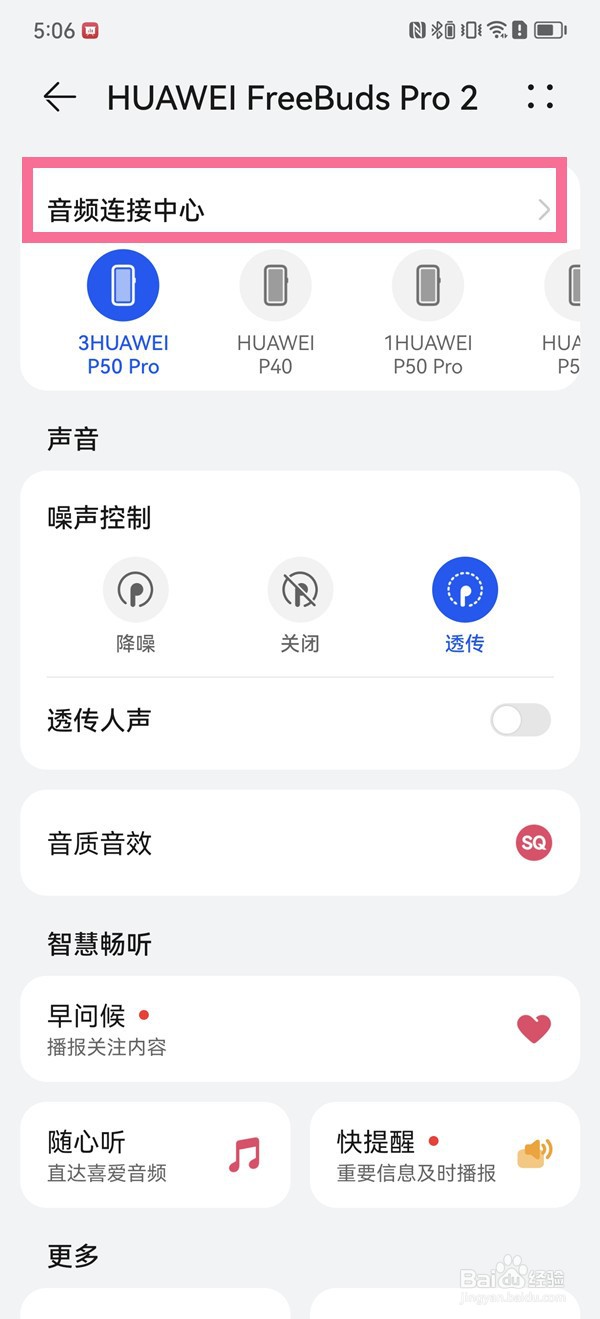Select the 3HUAWEI P50 Pro device
Image resolution: width=600 pixels, height=1319 pixels.
(123, 286)
